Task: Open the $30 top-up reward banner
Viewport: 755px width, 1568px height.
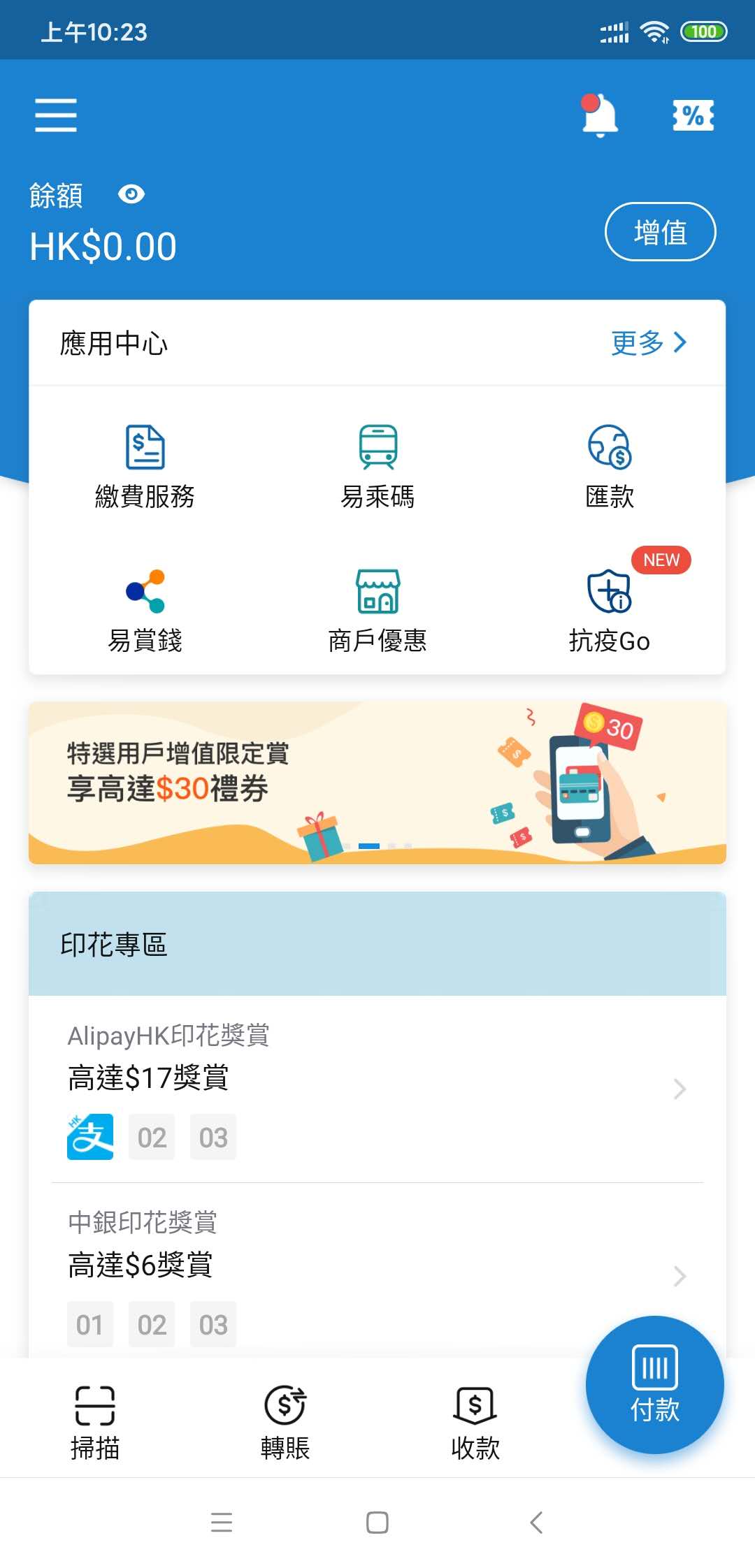Action: [377, 783]
